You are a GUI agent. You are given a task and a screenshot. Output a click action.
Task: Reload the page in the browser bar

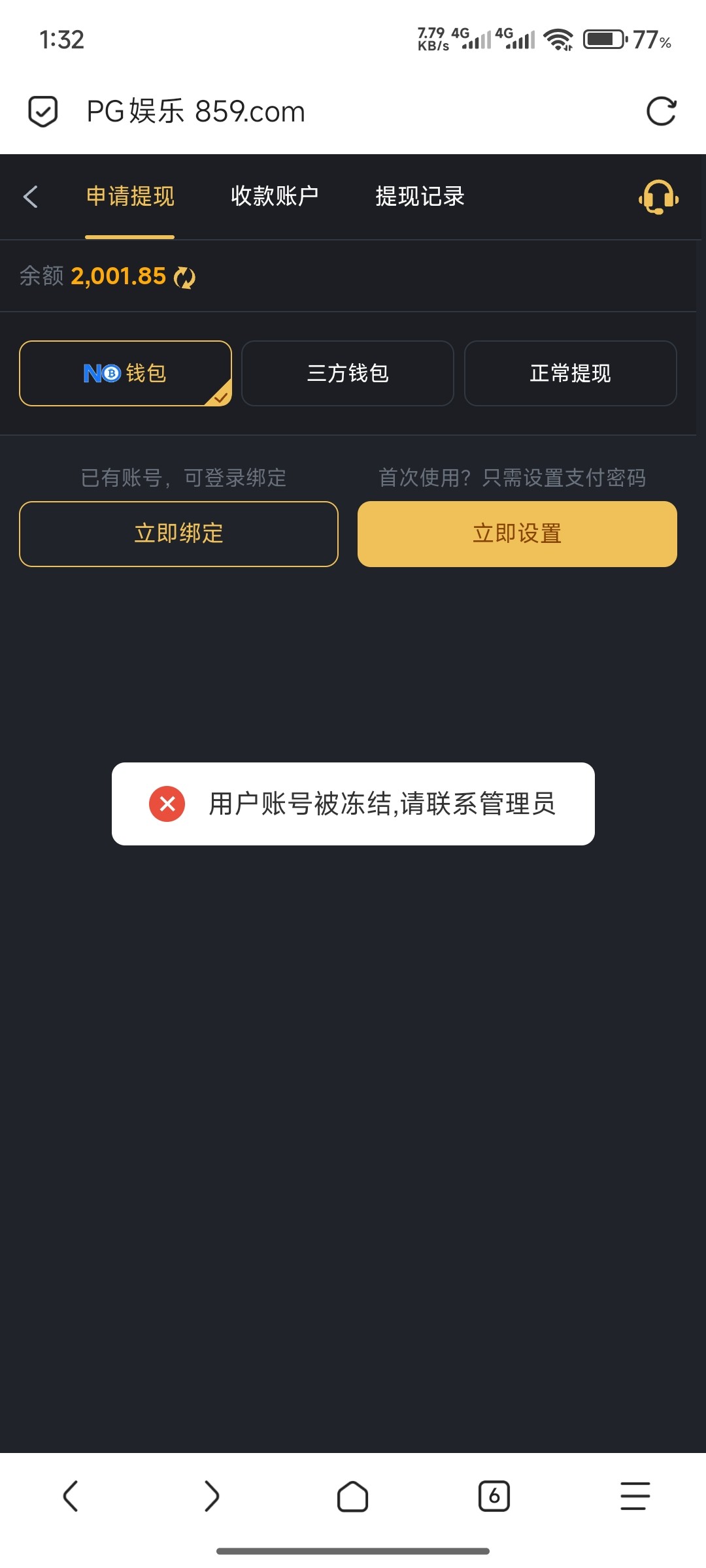[x=661, y=111]
